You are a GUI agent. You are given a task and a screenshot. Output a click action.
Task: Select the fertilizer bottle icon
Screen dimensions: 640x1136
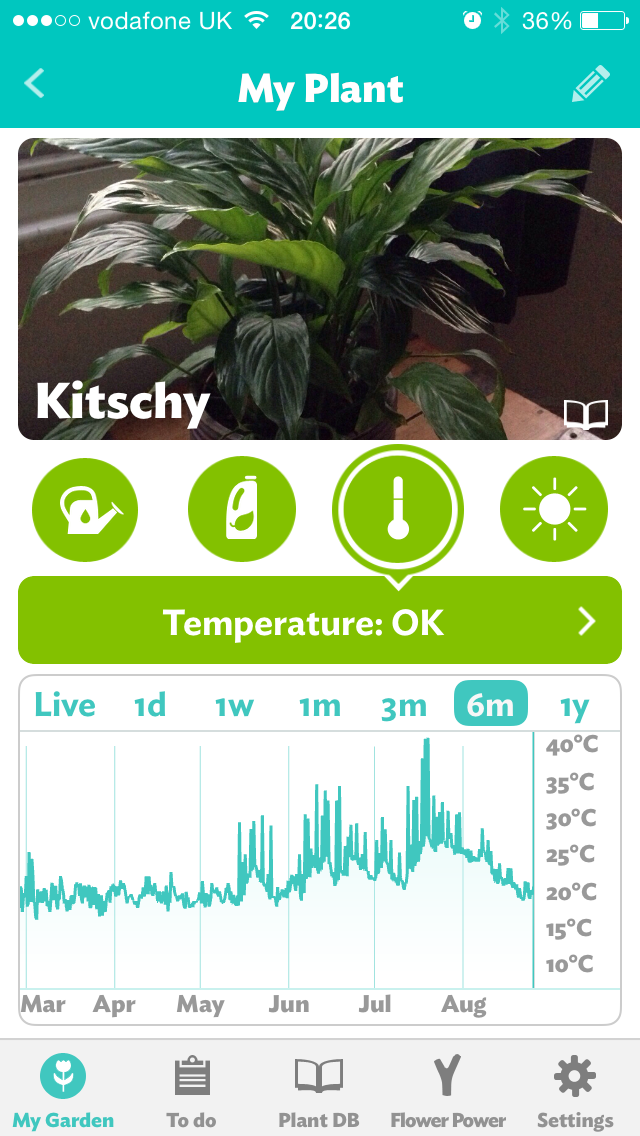tap(242, 509)
